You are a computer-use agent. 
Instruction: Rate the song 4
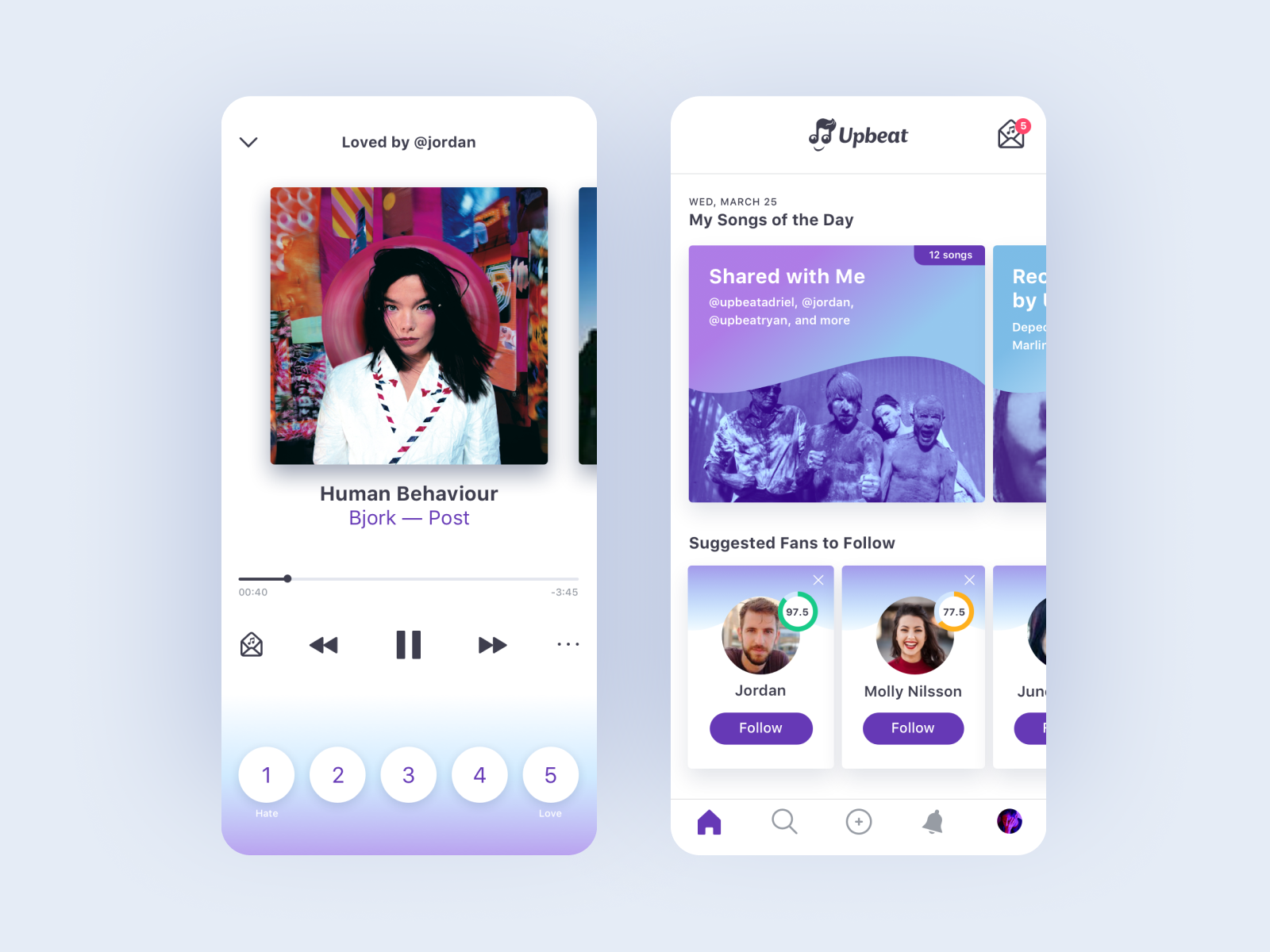coord(479,775)
